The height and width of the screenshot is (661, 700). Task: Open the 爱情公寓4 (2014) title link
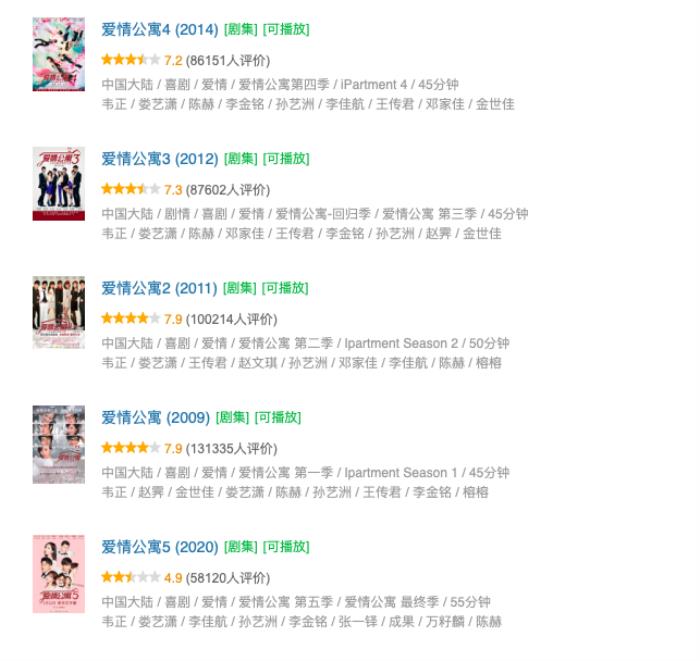[159, 30]
